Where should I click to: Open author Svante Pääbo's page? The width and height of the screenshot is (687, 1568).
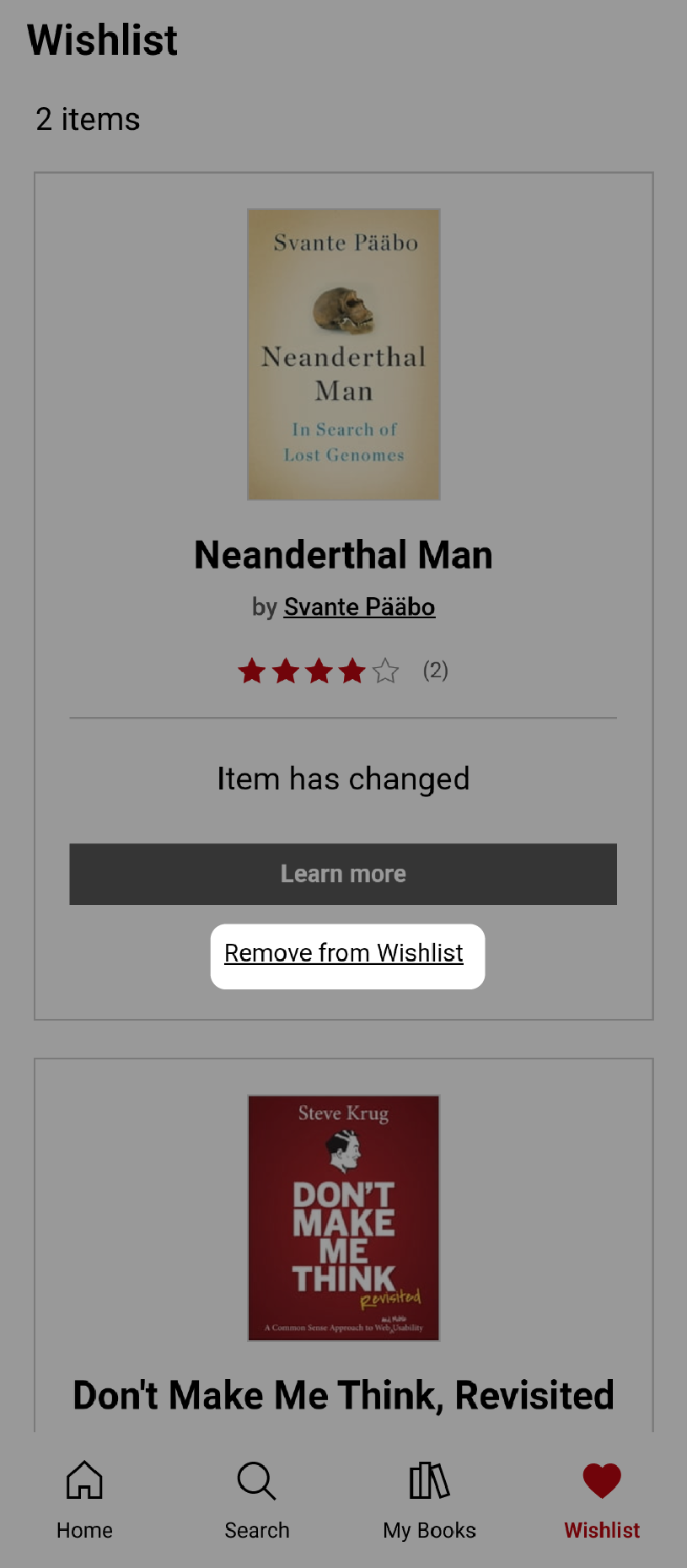(359, 607)
